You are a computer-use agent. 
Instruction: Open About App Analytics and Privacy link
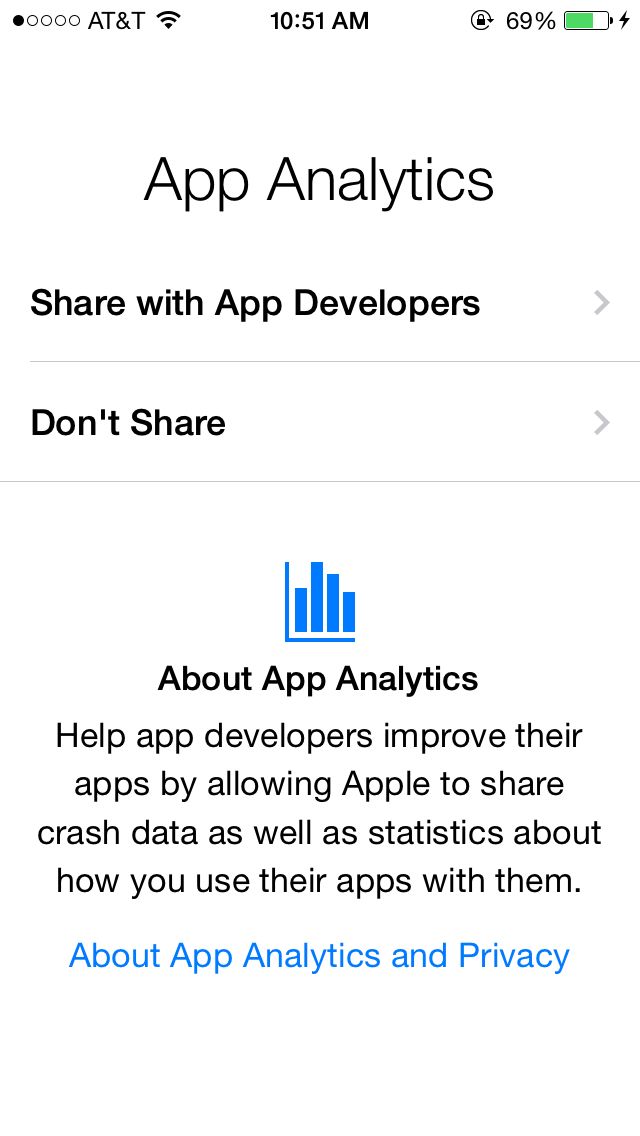(319, 956)
